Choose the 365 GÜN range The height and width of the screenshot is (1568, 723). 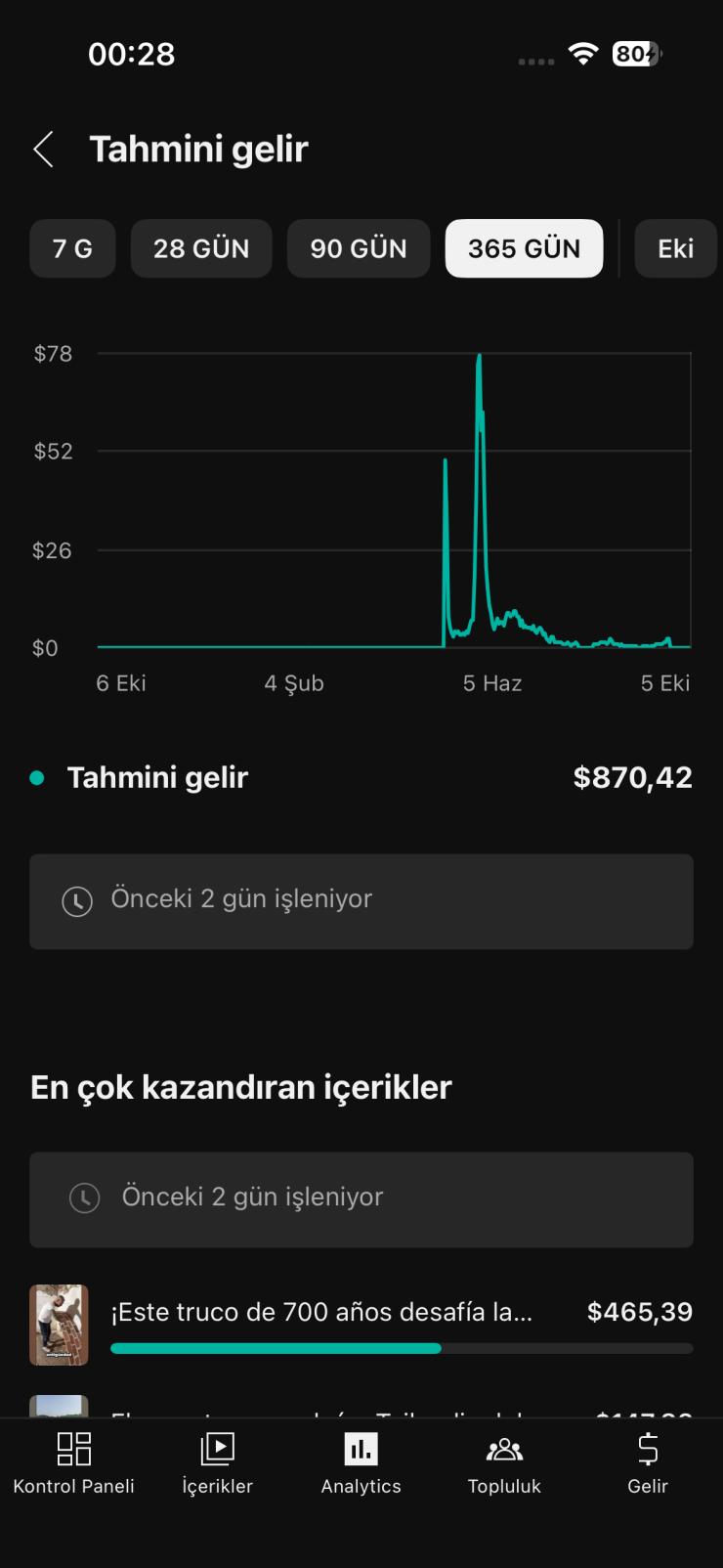[524, 248]
